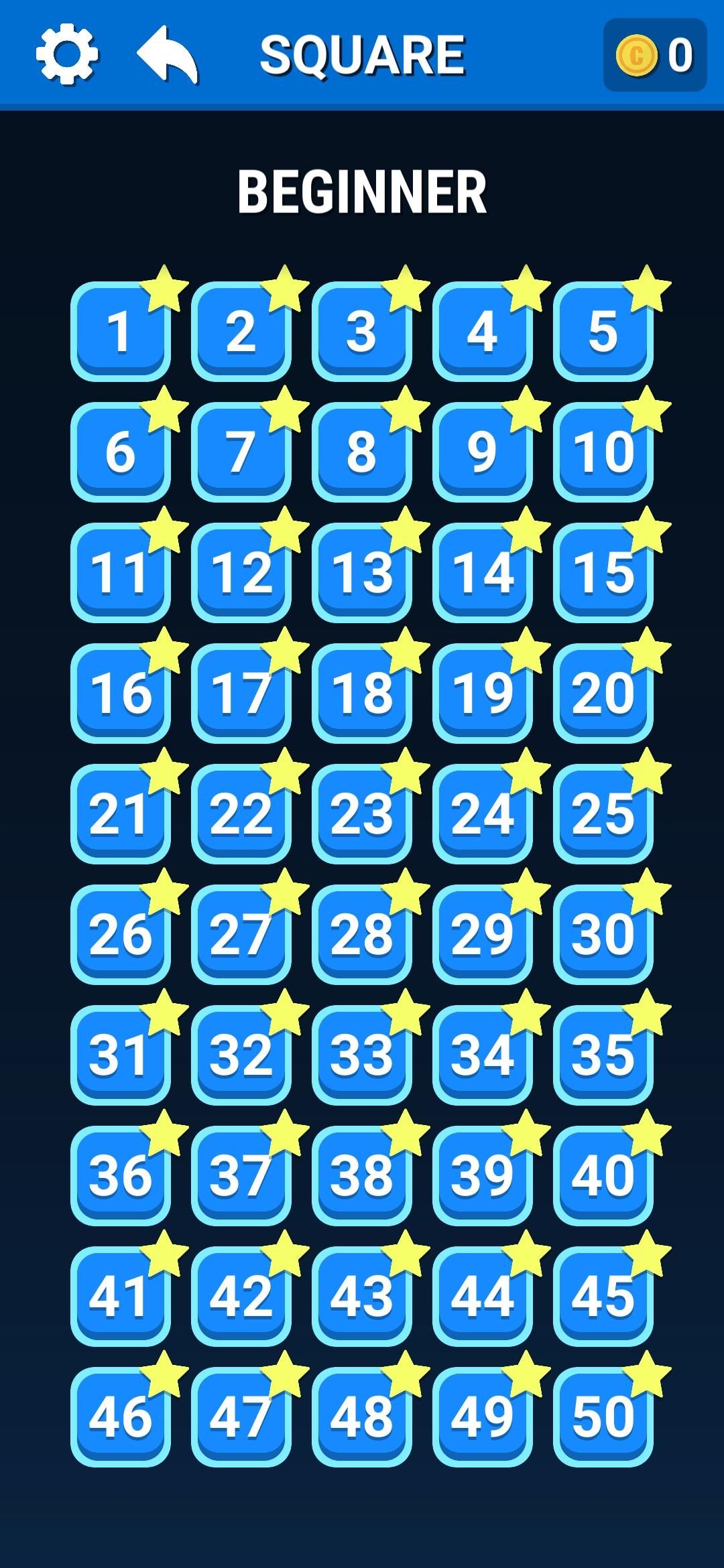Select level 45

click(x=603, y=1297)
